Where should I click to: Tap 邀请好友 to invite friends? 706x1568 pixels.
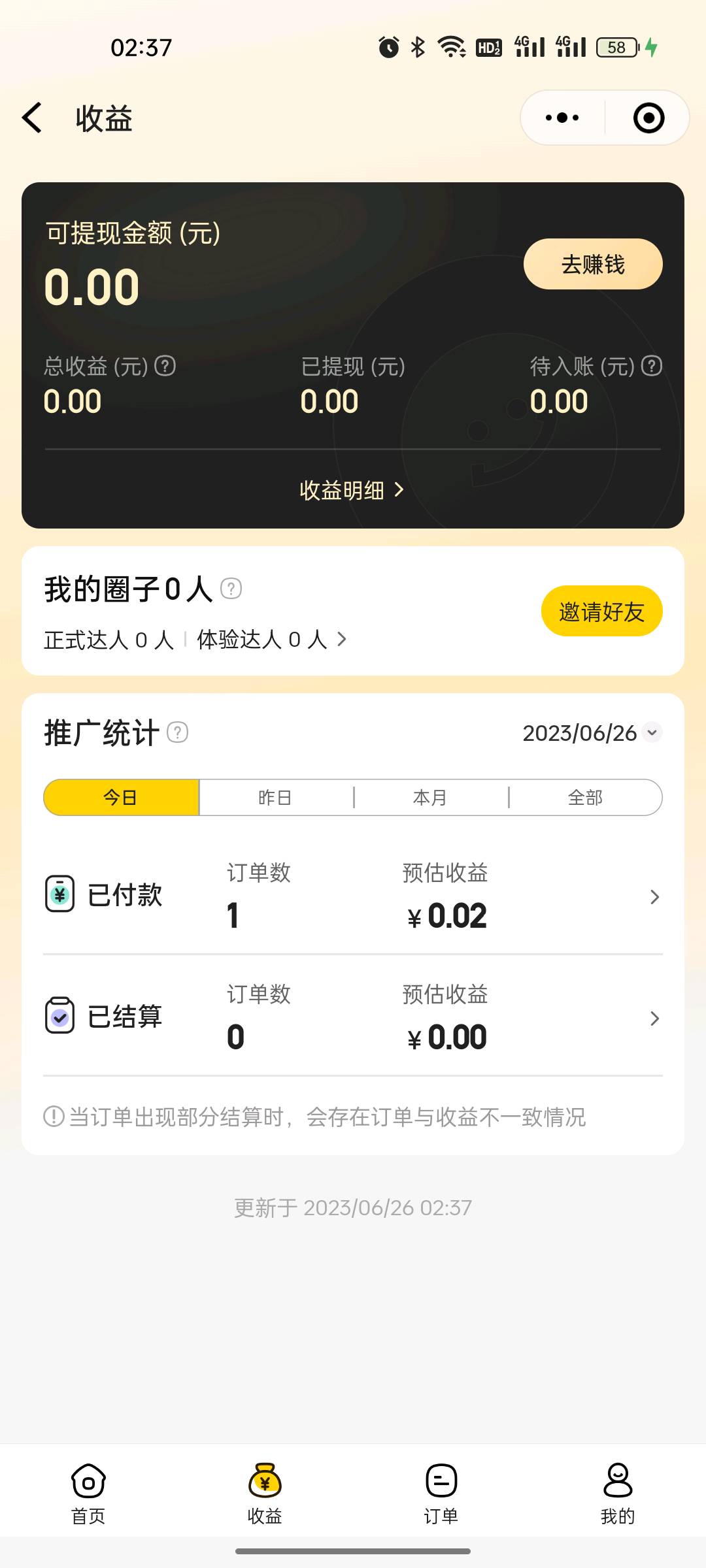coord(601,612)
